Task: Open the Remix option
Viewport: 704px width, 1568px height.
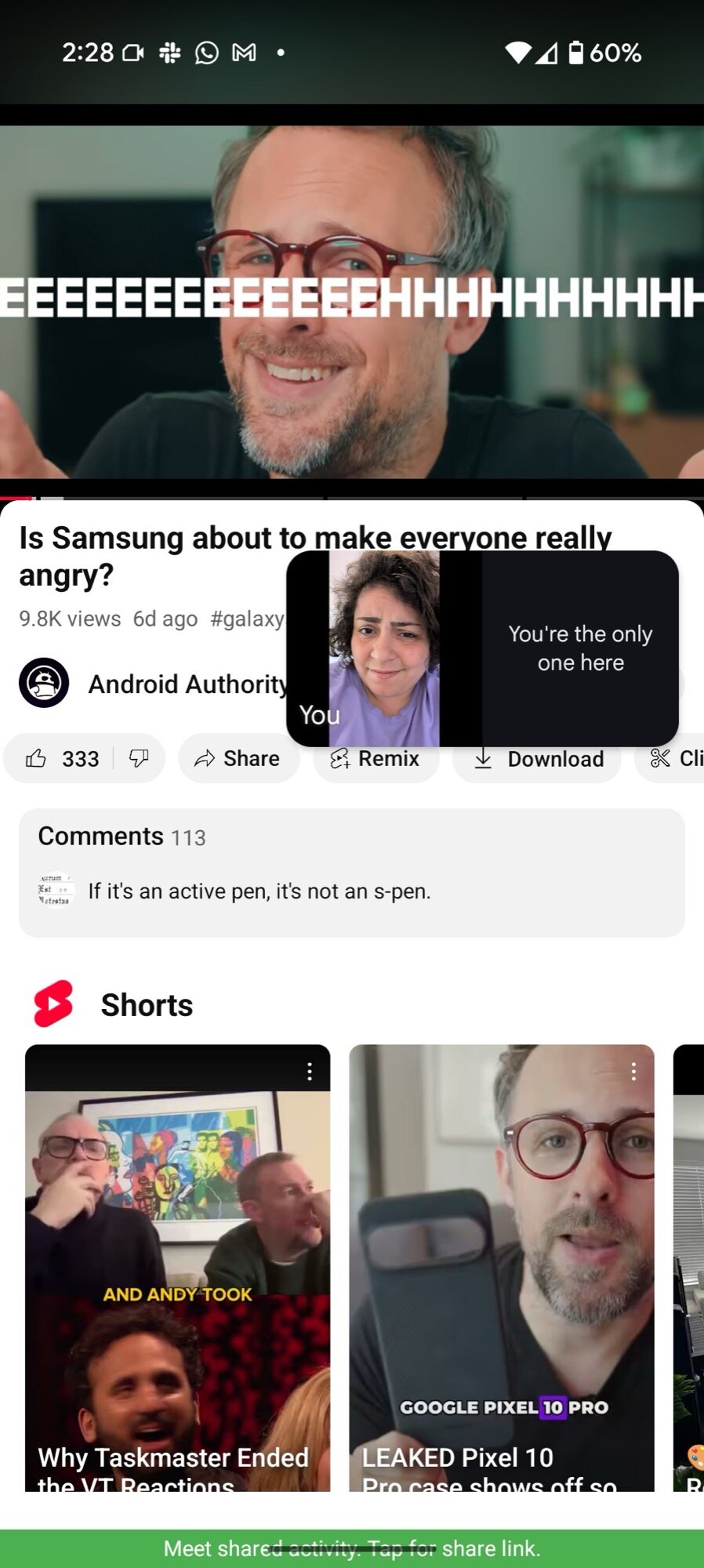Action: (376, 759)
